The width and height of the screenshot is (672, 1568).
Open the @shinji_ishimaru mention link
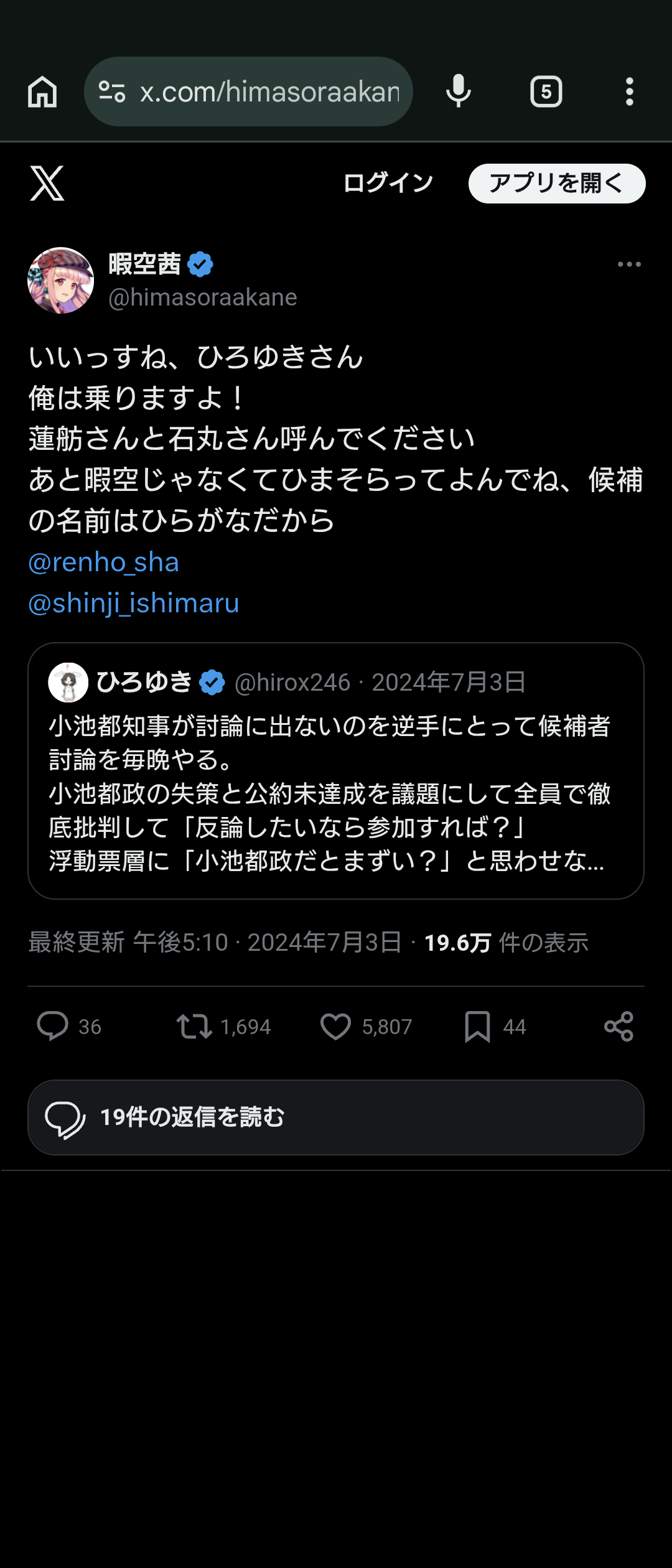(x=134, y=604)
